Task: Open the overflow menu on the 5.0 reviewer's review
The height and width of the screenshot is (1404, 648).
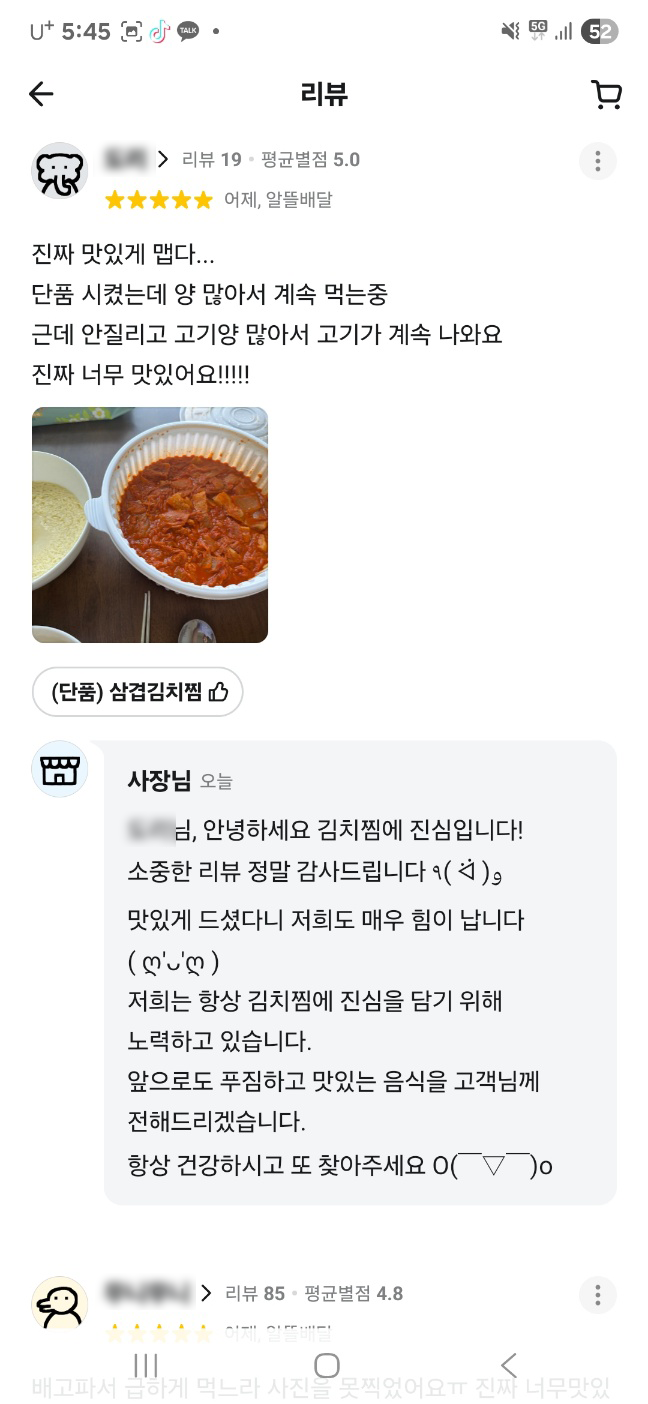Action: [598, 161]
